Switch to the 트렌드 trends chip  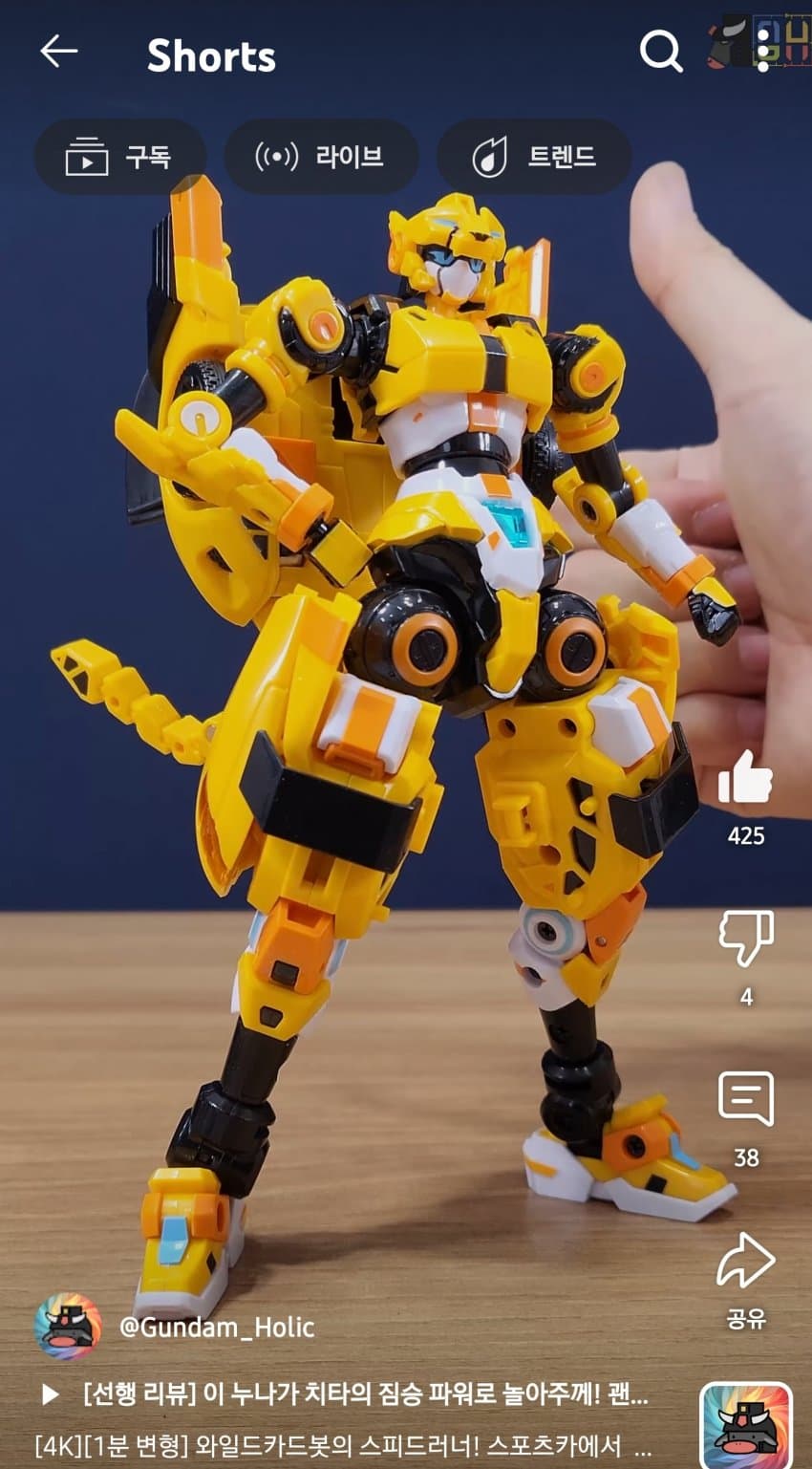(x=534, y=156)
